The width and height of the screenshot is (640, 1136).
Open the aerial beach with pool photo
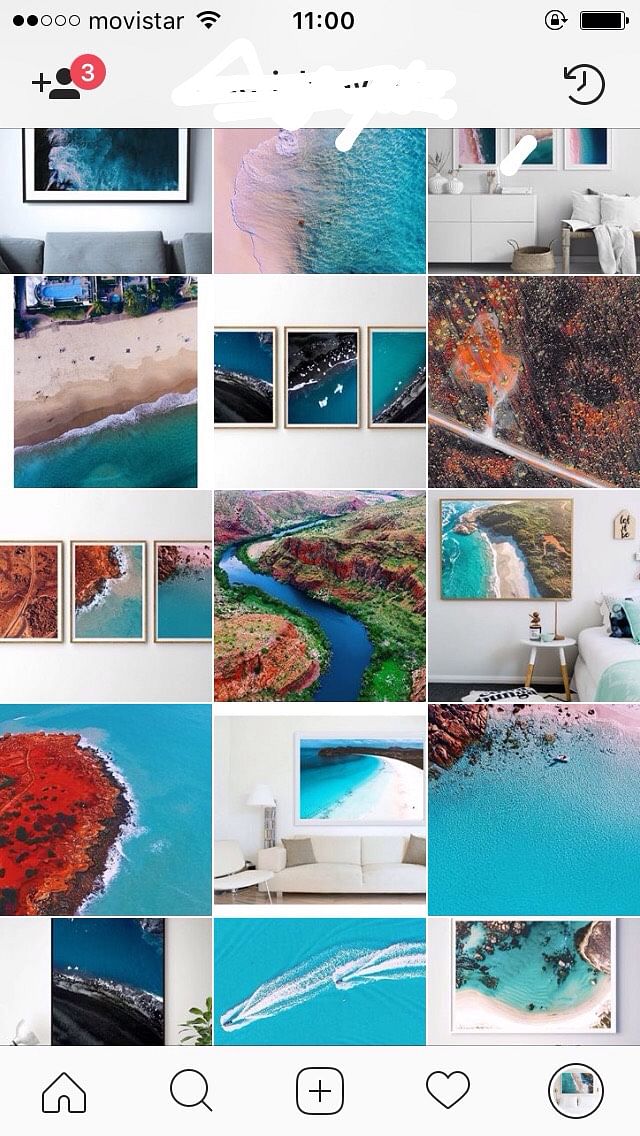[106, 382]
